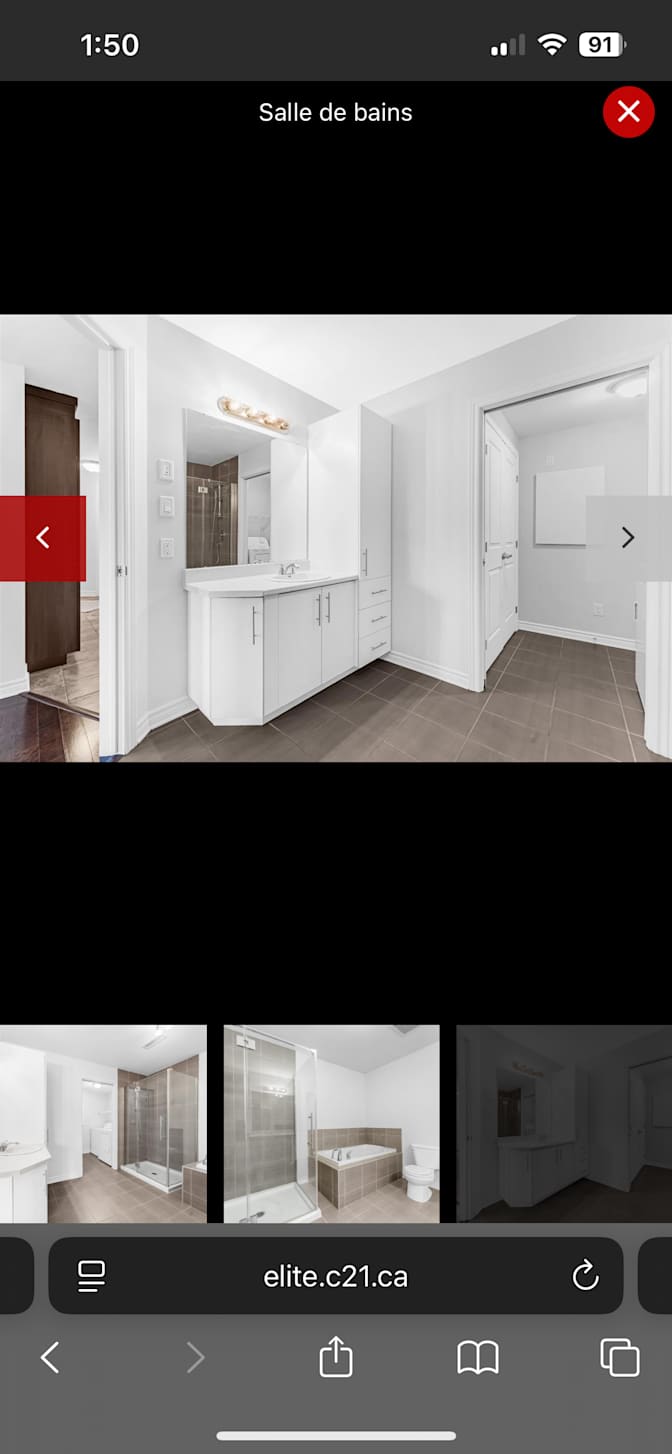
Task: Close the Salle de bains photo viewer
Action: 628,112
